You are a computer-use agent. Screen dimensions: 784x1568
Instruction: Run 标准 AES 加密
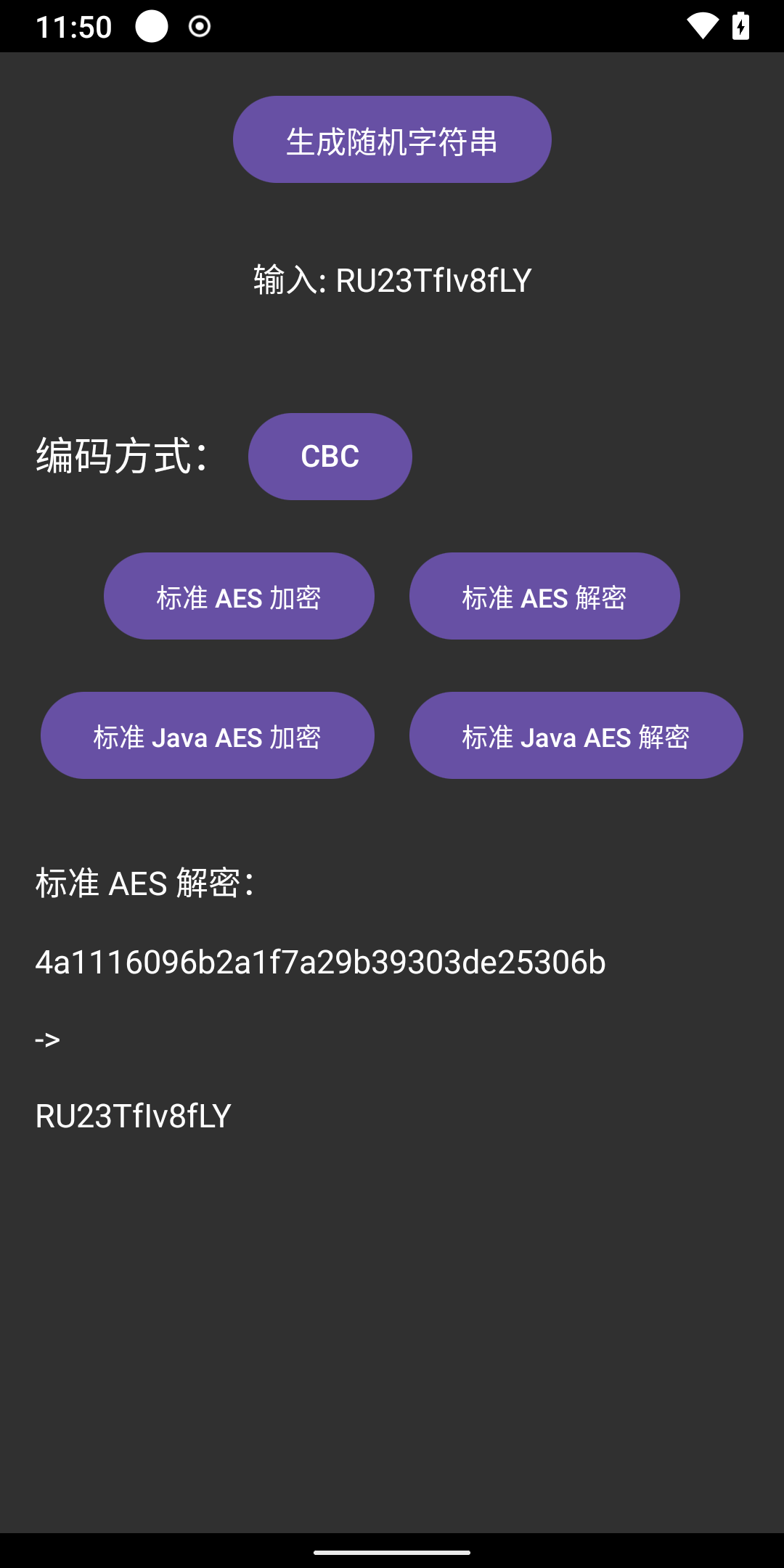tap(239, 596)
